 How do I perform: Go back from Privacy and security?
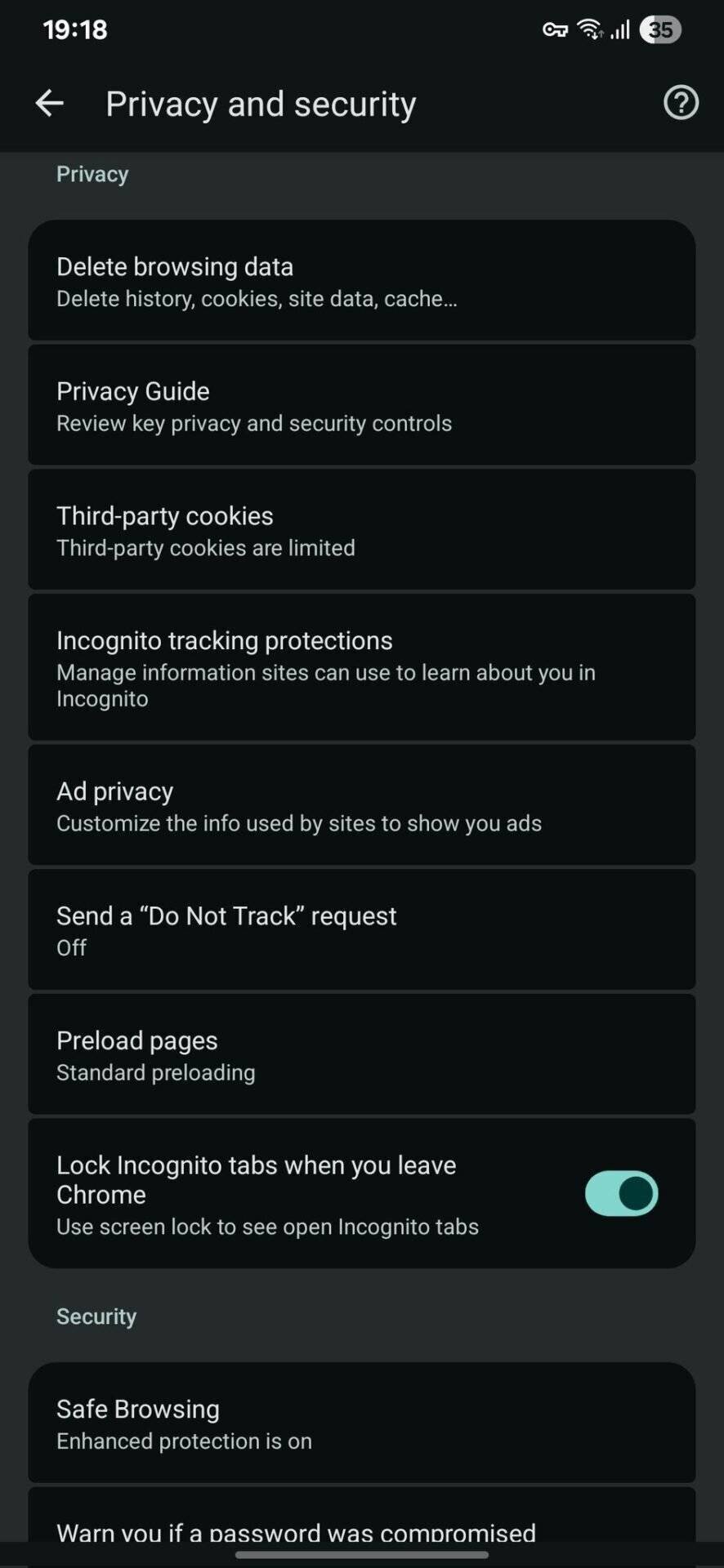(50, 103)
